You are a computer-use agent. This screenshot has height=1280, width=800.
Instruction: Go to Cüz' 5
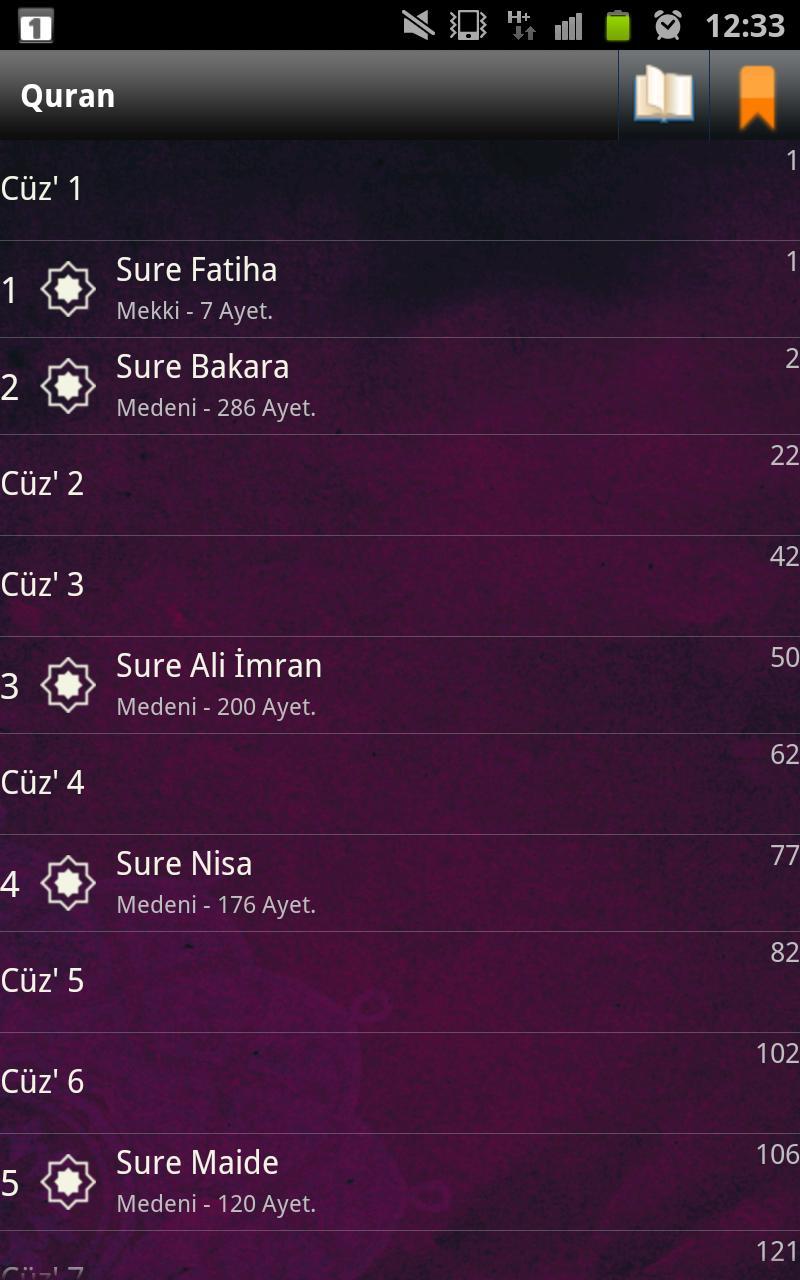click(400, 982)
